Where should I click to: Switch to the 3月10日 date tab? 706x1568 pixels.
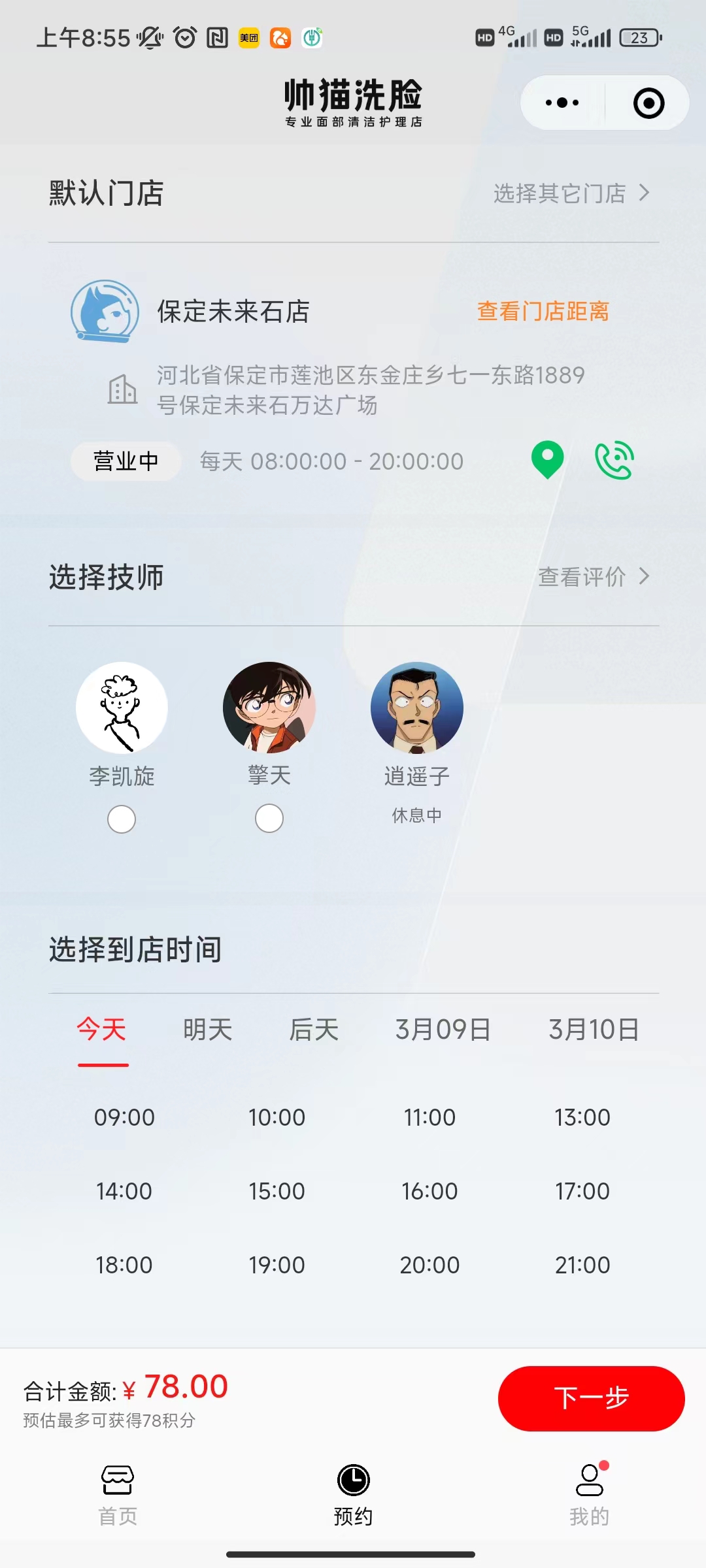(593, 1030)
